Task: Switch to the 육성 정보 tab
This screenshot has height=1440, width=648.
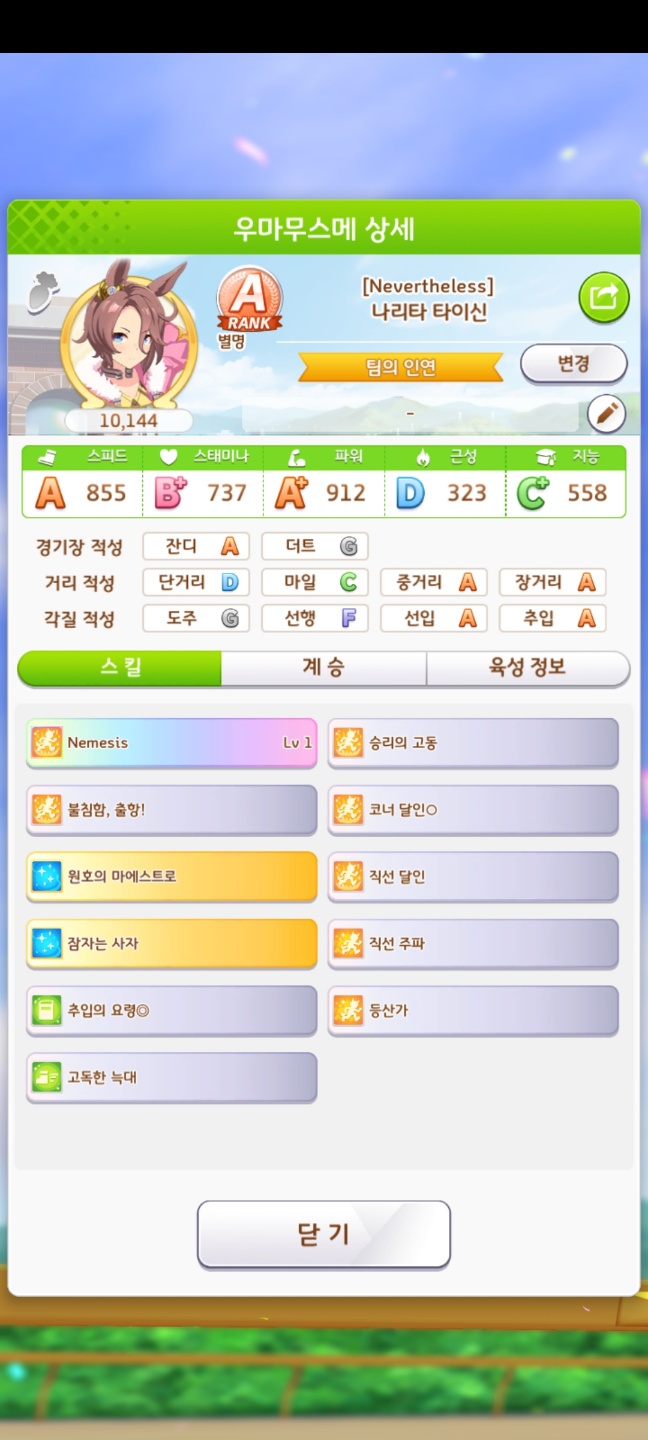Action: (527, 668)
